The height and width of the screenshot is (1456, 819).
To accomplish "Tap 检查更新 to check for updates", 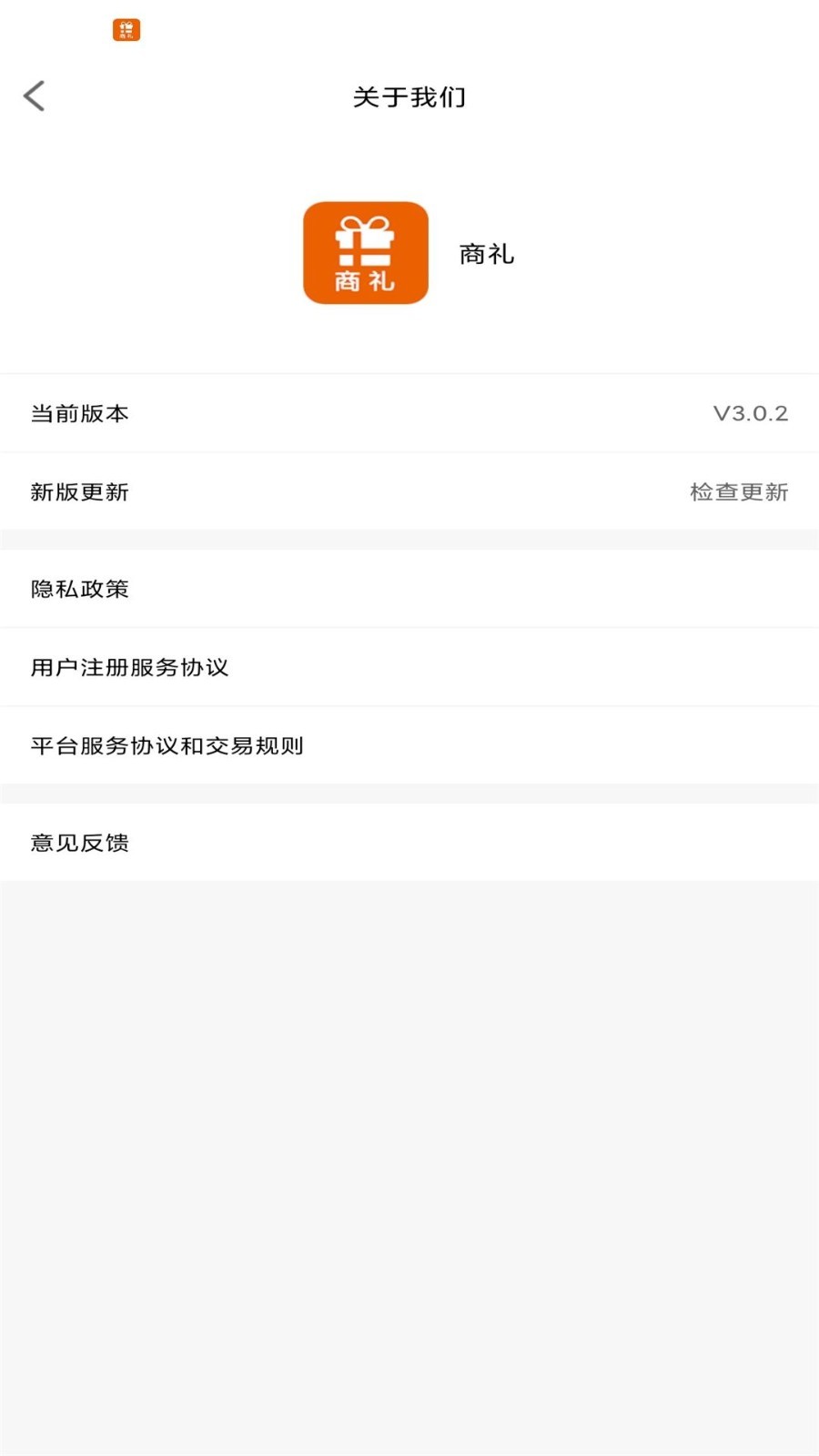I will 740,492.
